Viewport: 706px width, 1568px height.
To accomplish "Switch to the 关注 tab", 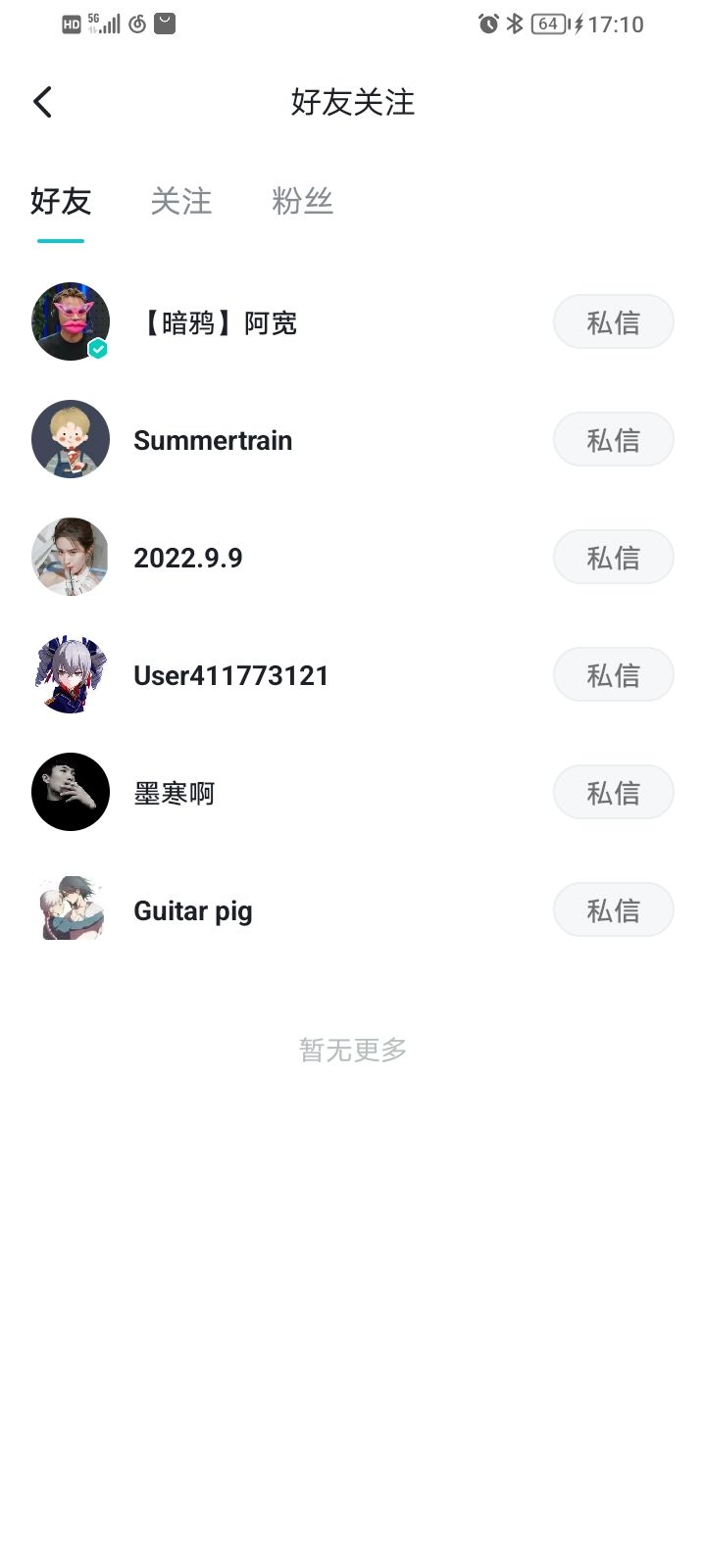I will click(181, 201).
